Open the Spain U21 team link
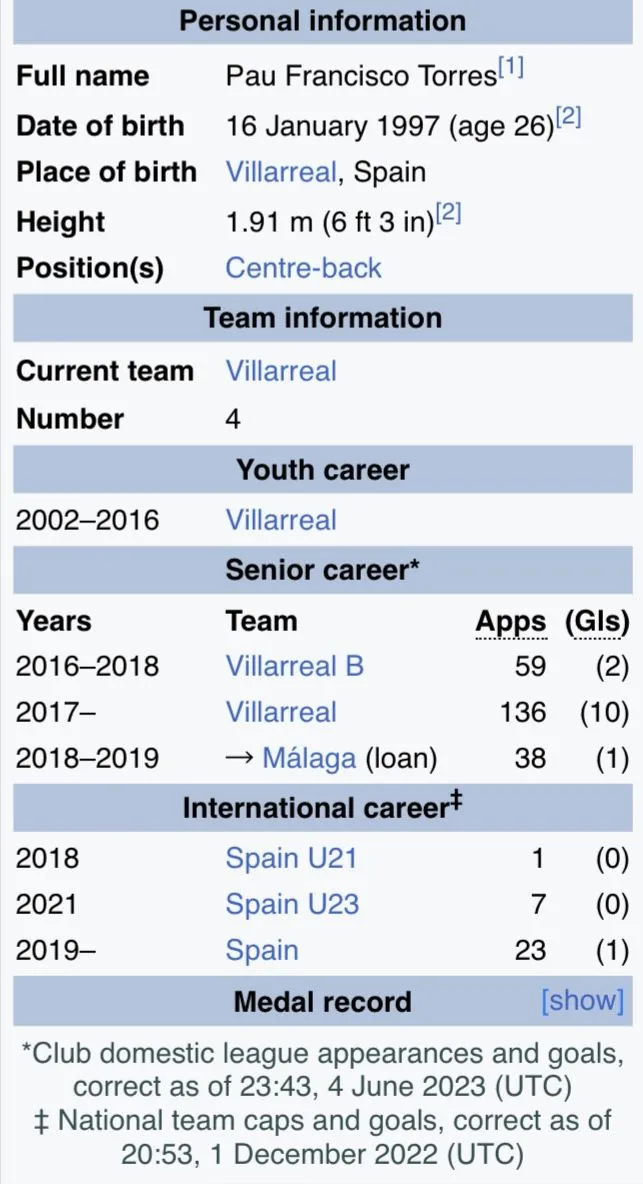 (291, 858)
